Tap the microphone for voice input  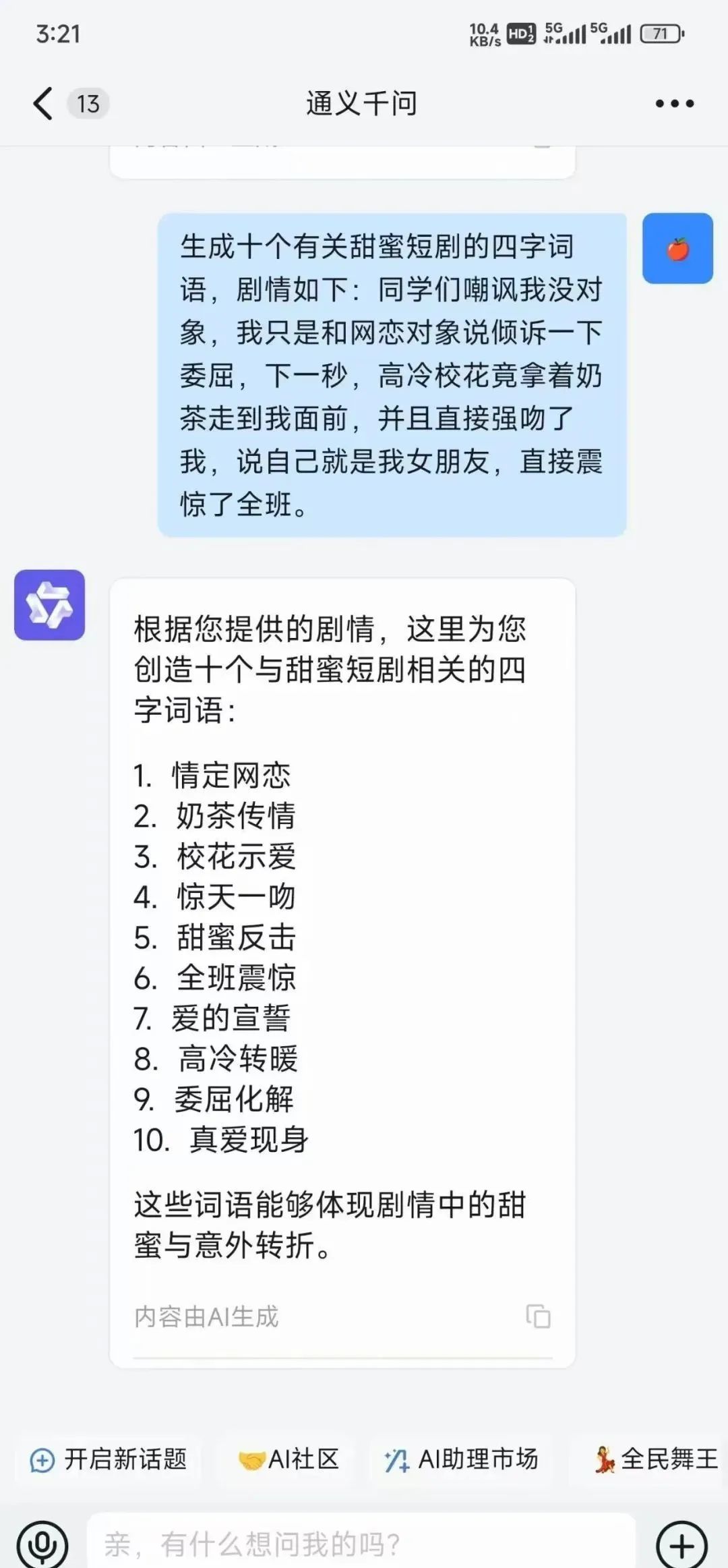tap(42, 1544)
